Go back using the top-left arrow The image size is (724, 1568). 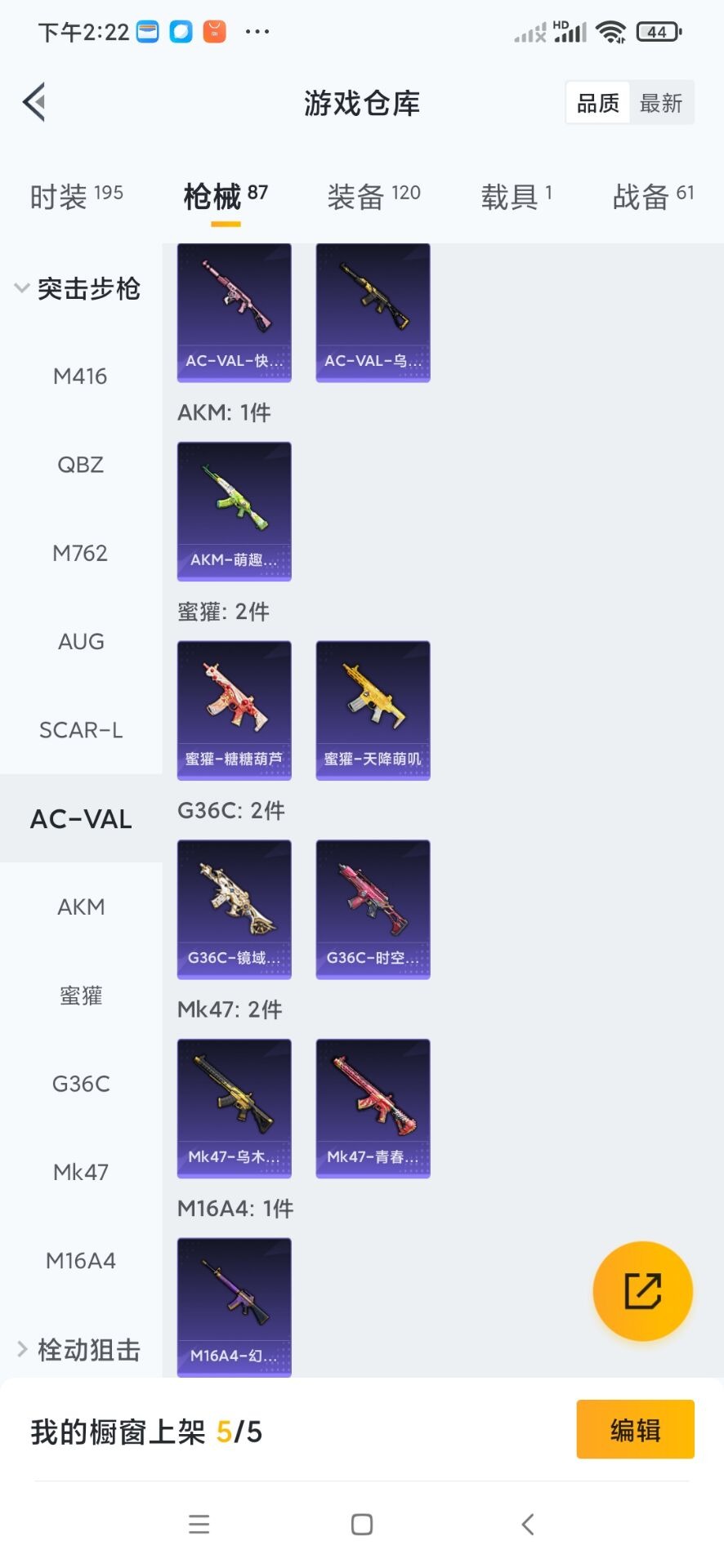(34, 103)
